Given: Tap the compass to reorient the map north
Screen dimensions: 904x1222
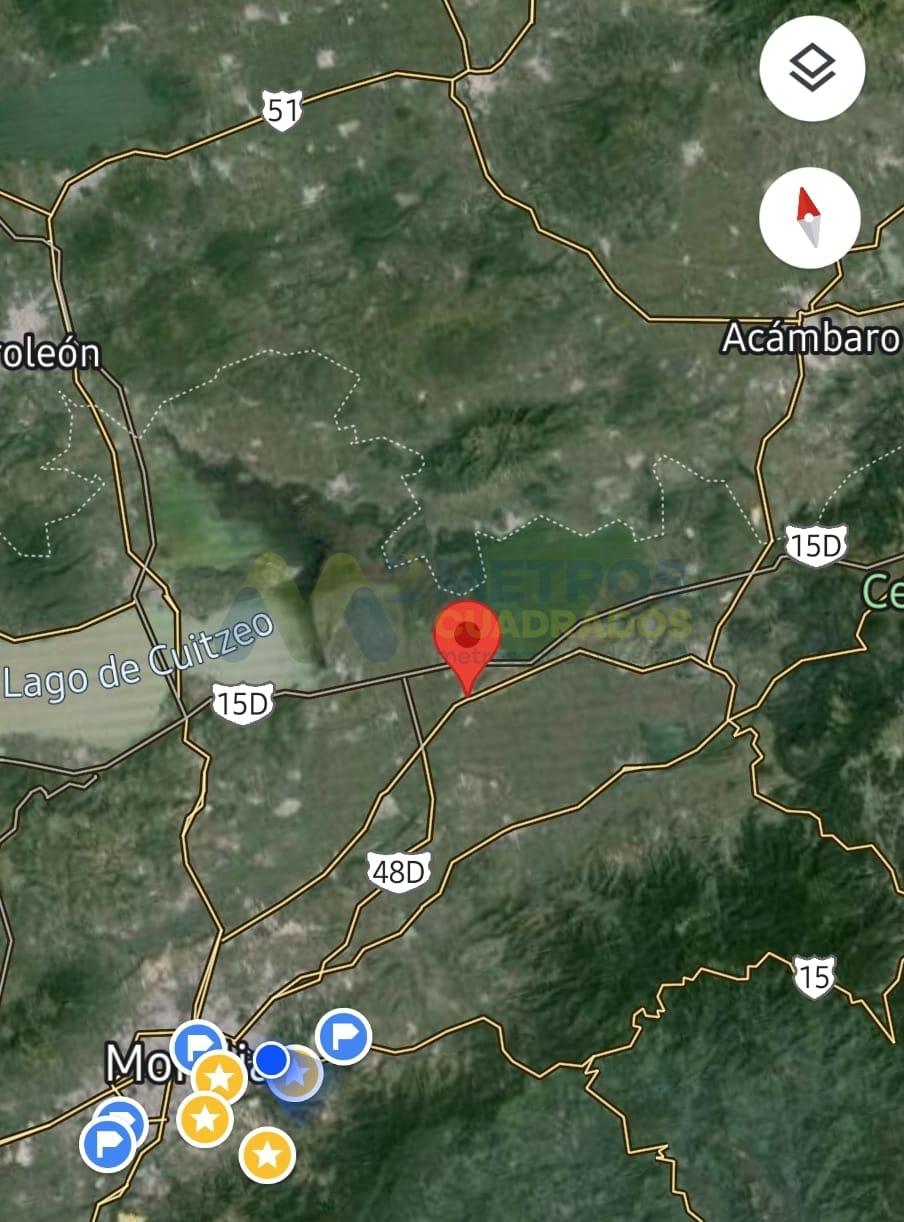Looking at the screenshot, I should click(809, 218).
